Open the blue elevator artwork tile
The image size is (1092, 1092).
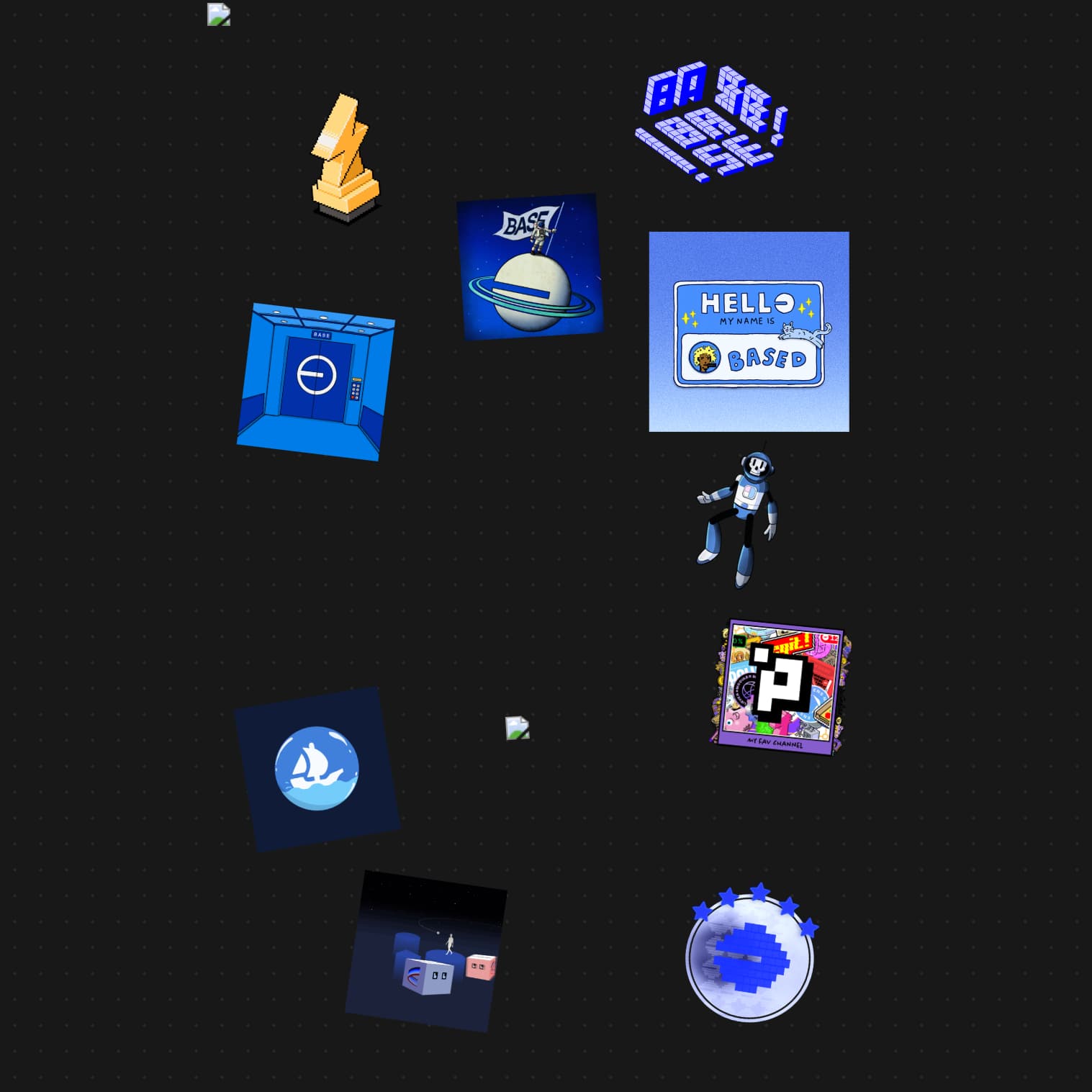tap(316, 382)
